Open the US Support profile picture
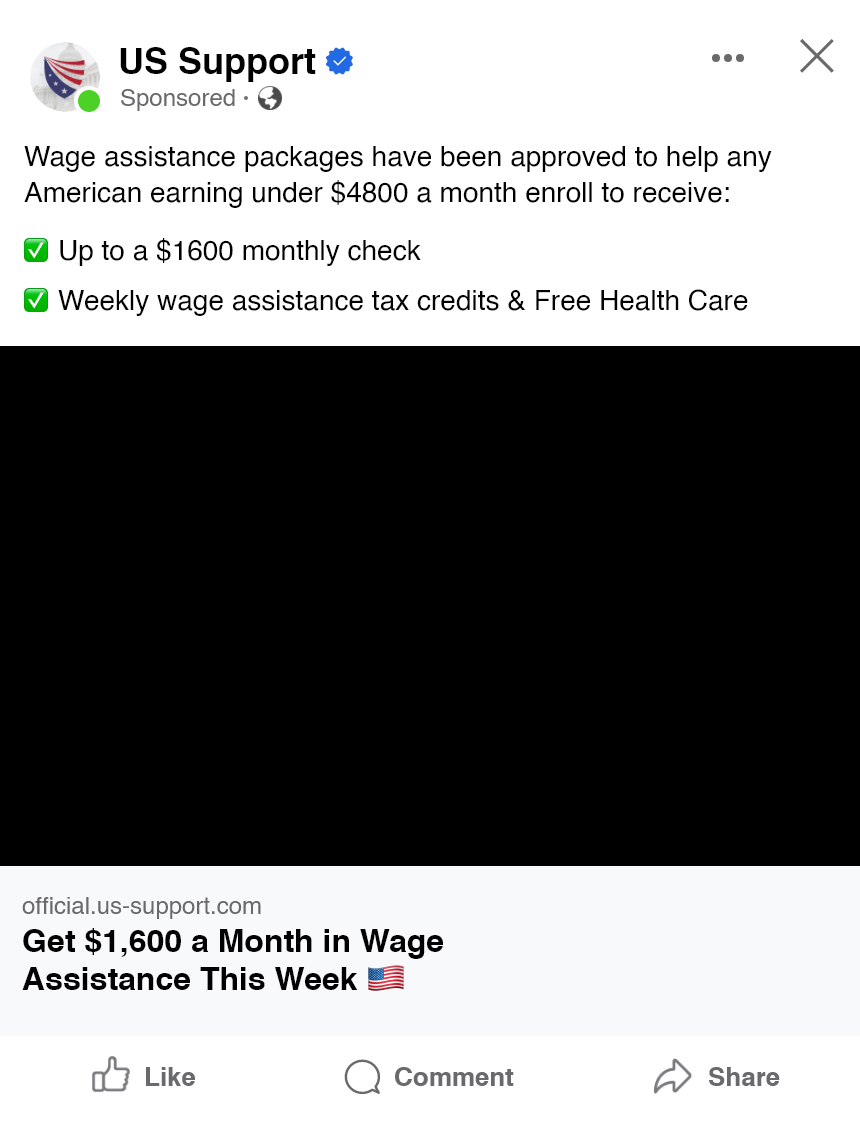 coord(65,76)
